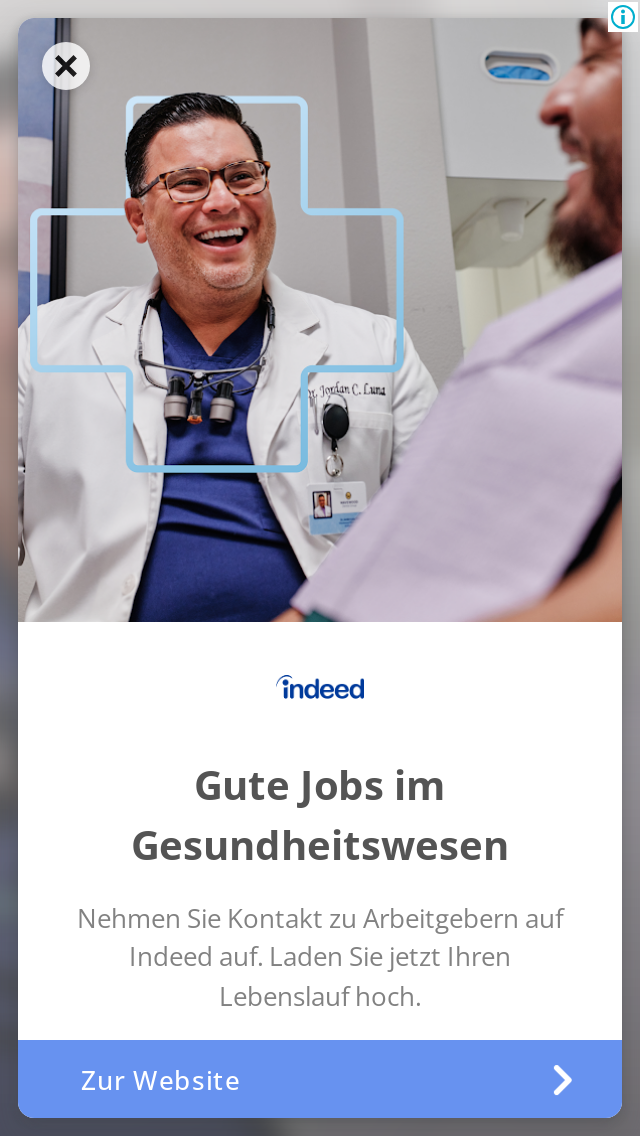Screen dimensions: 640x1136
Task: Close the Indeed ad overlay
Action: click(x=66, y=66)
